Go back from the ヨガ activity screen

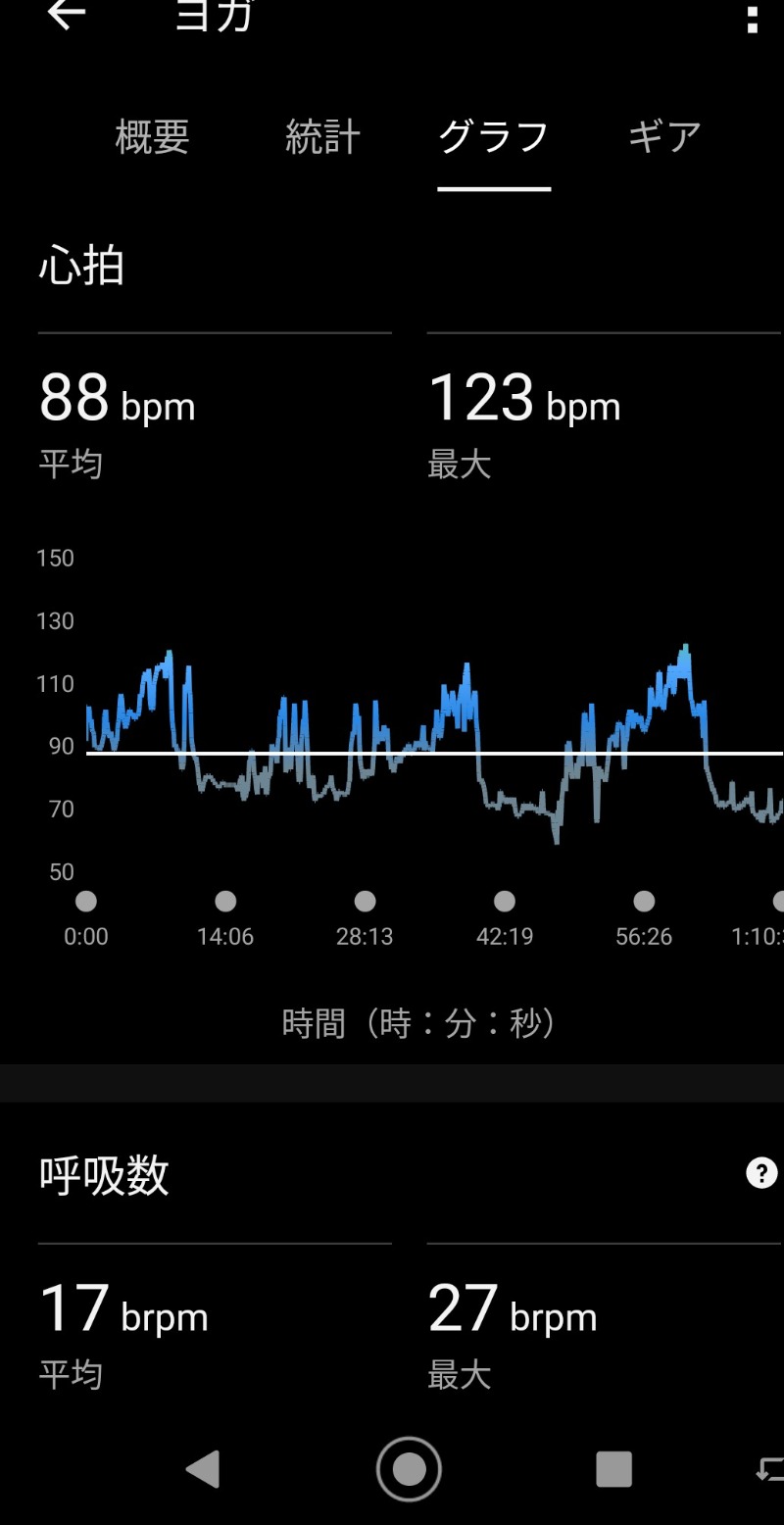pyautogui.click(x=67, y=15)
